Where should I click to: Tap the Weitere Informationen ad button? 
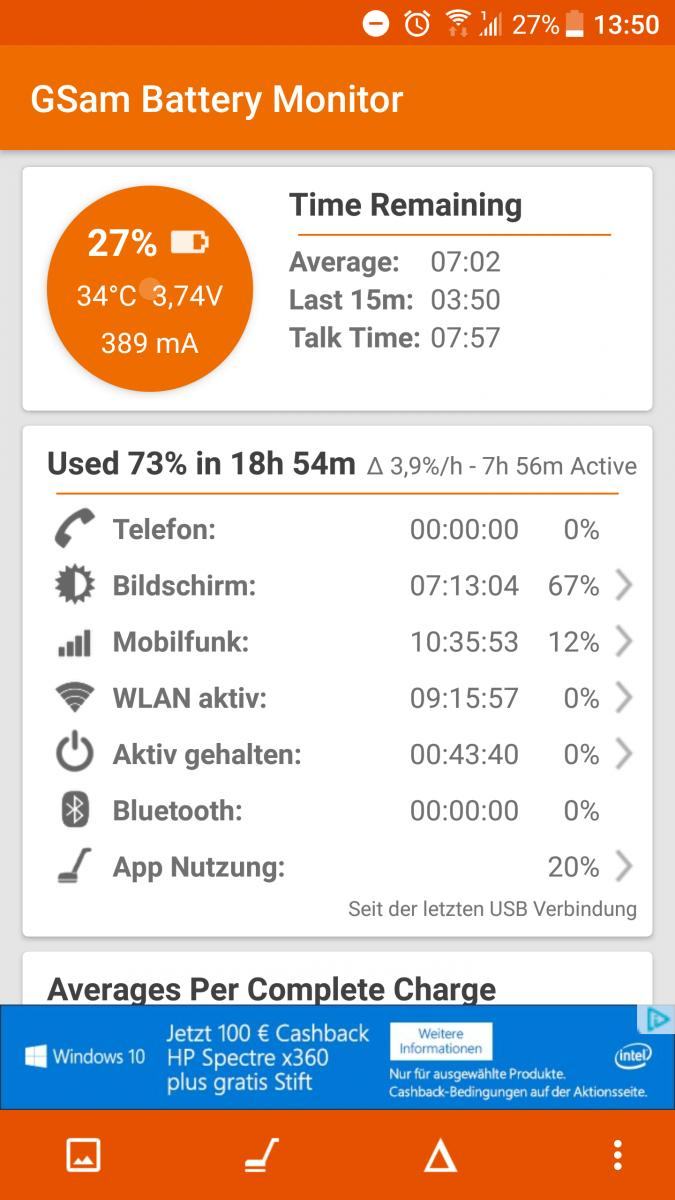pyautogui.click(x=441, y=1042)
